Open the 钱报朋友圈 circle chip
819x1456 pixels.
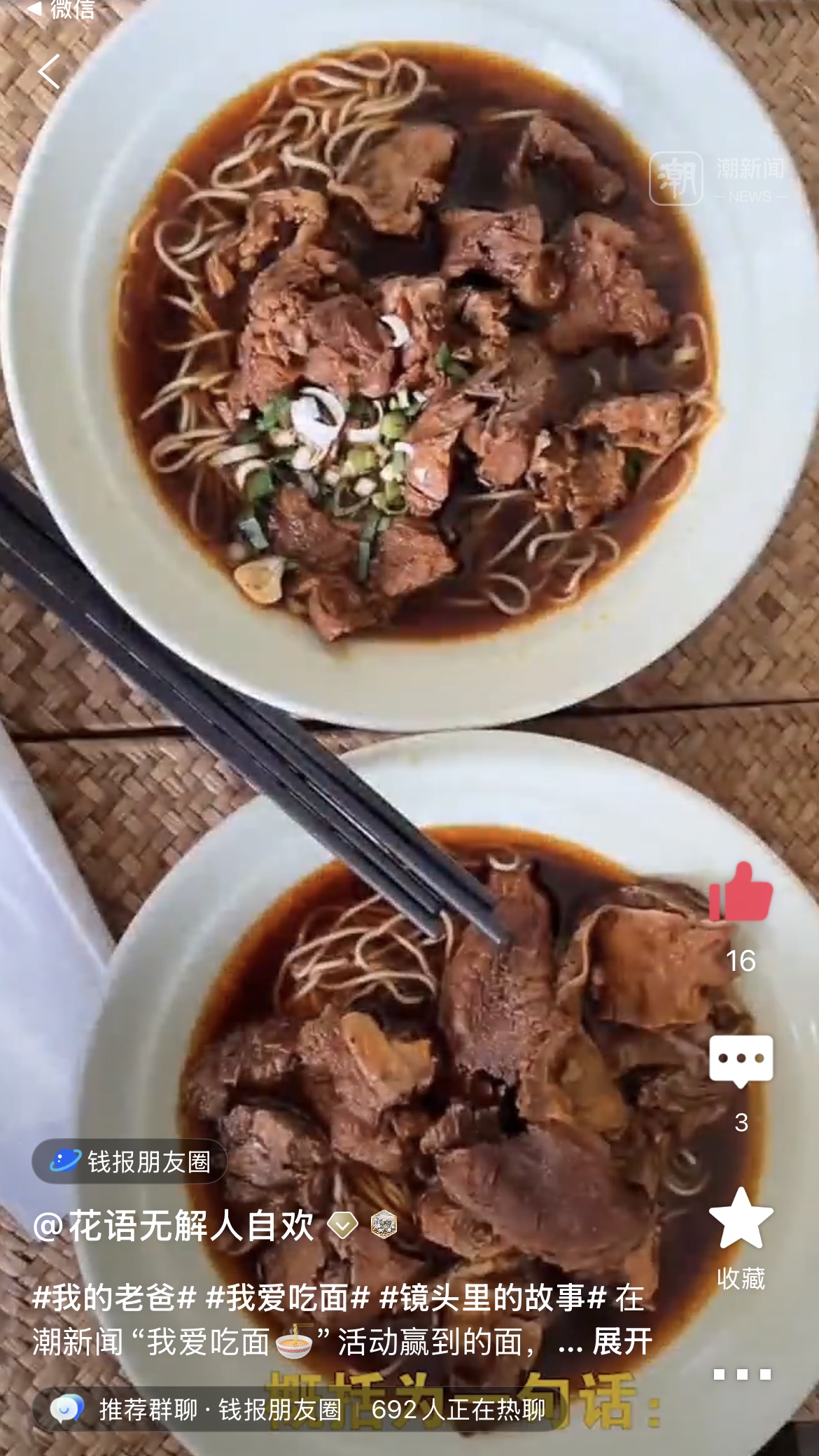129,1161
